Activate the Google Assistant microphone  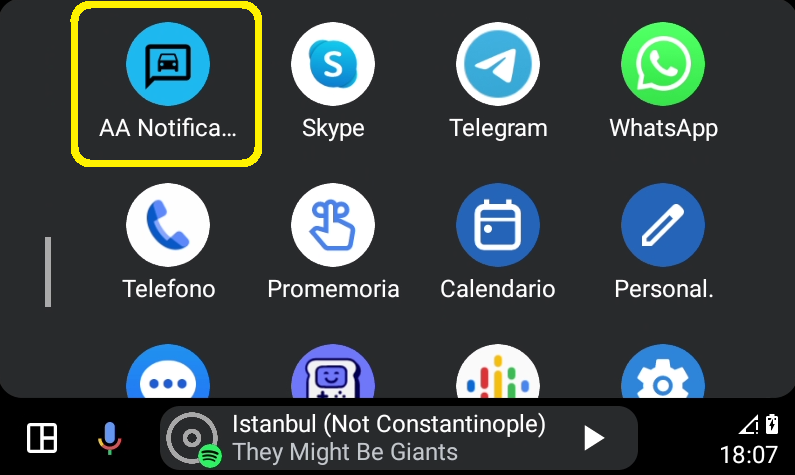(x=109, y=438)
